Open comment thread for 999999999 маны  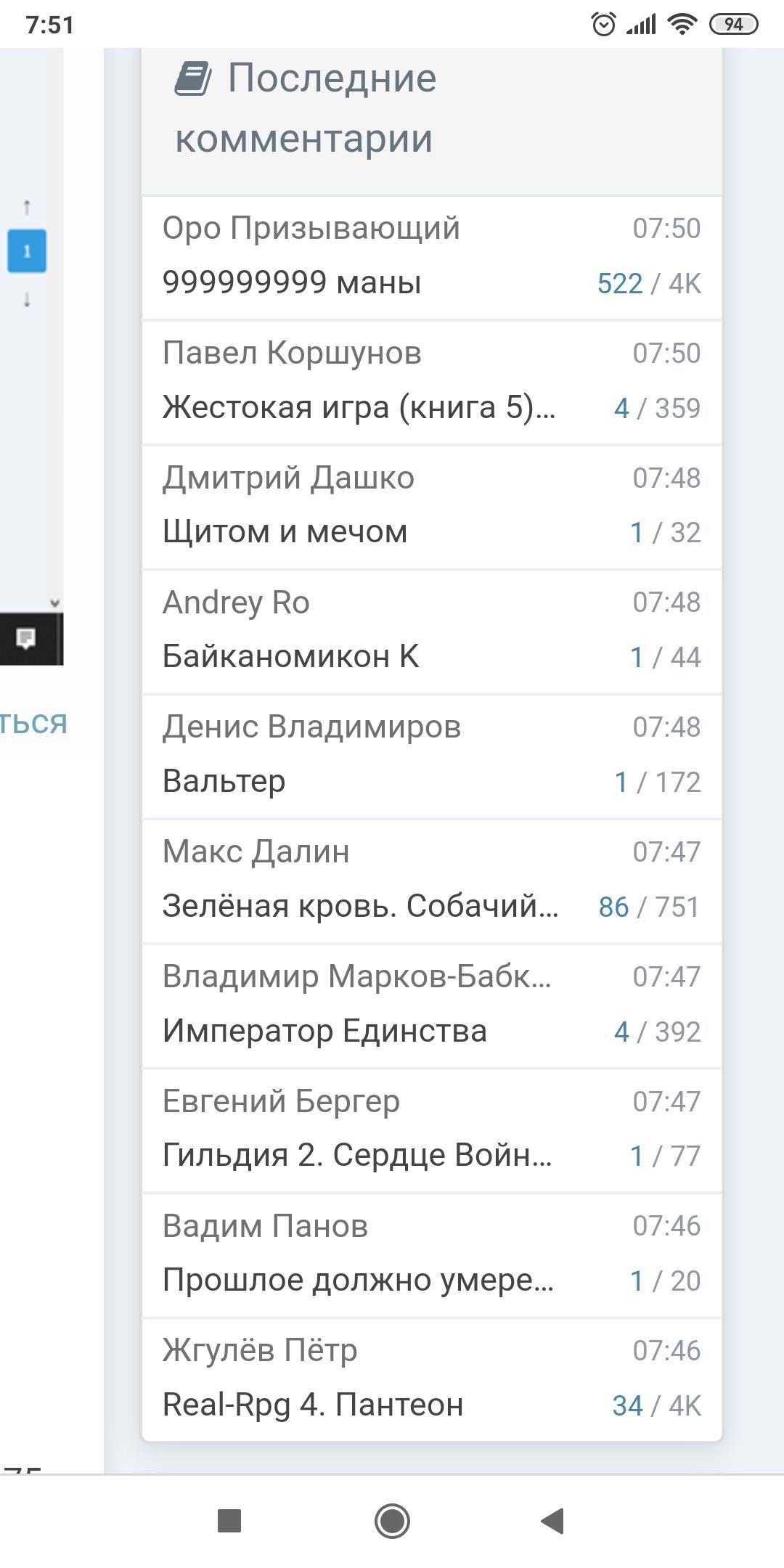pyautogui.click(x=292, y=282)
